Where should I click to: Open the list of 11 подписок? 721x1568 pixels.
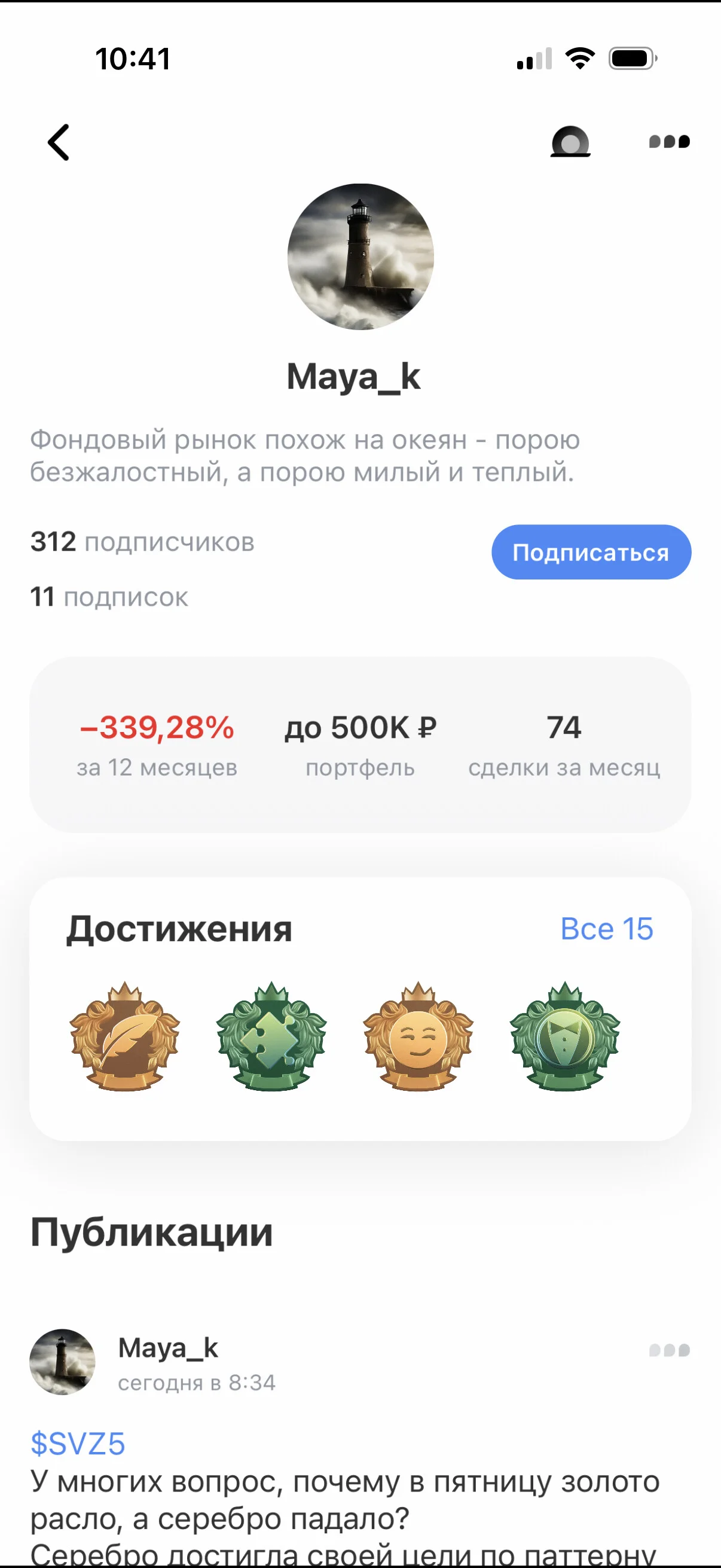[x=109, y=597]
